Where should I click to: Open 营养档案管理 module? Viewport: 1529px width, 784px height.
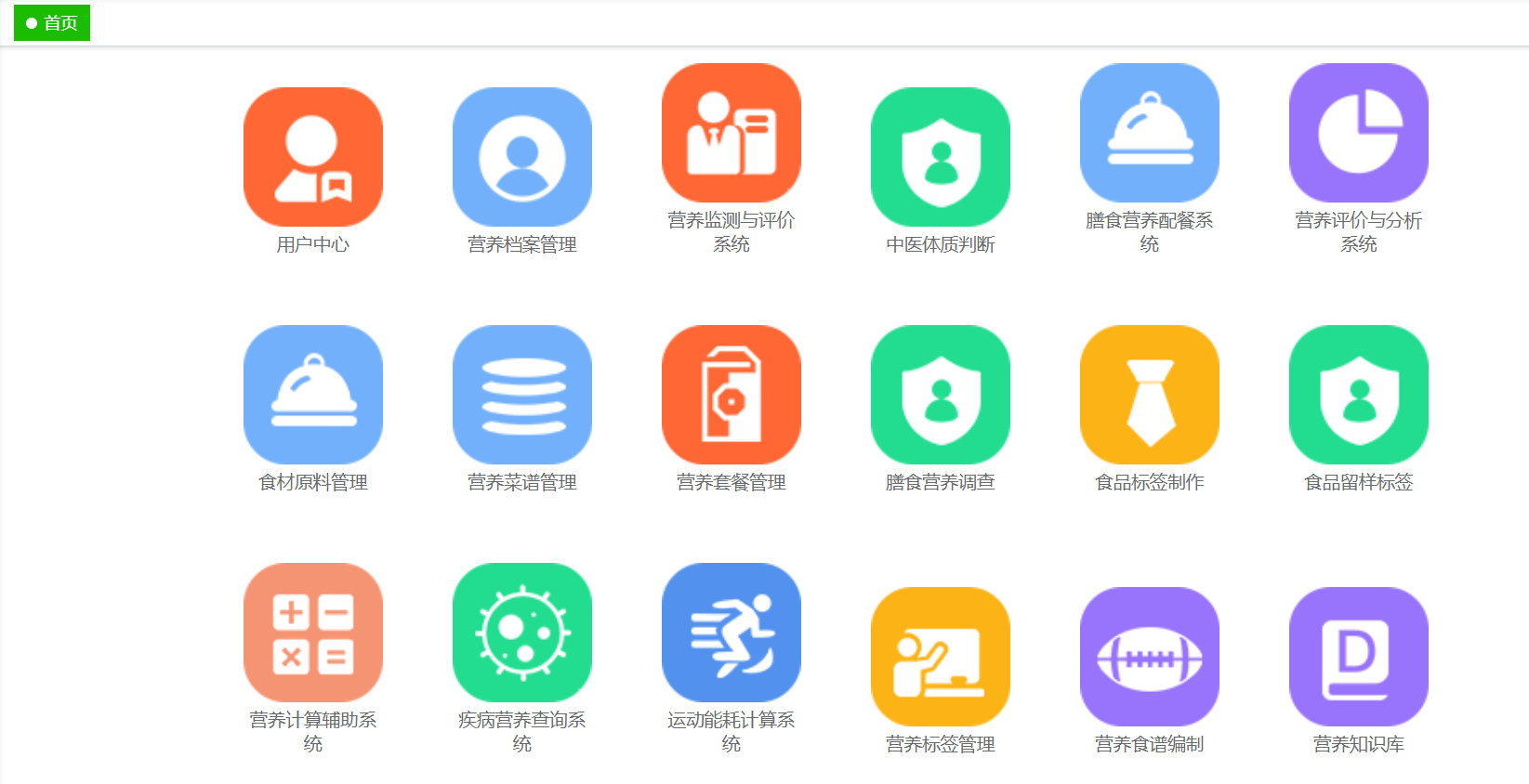tap(522, 158)
